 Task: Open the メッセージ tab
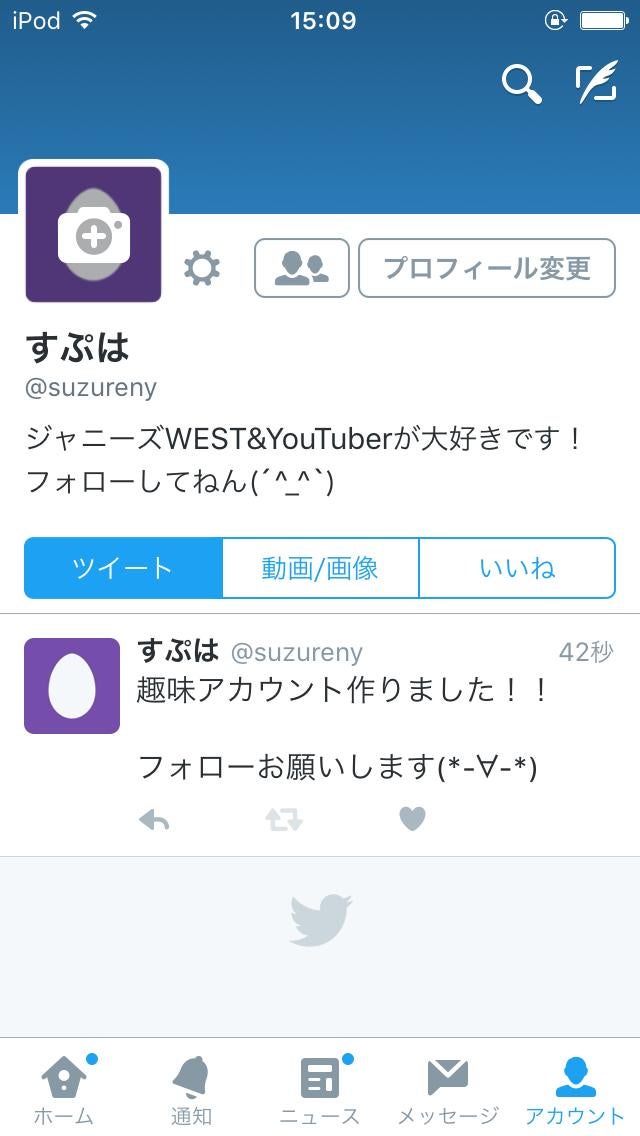tap(447, 1090)
